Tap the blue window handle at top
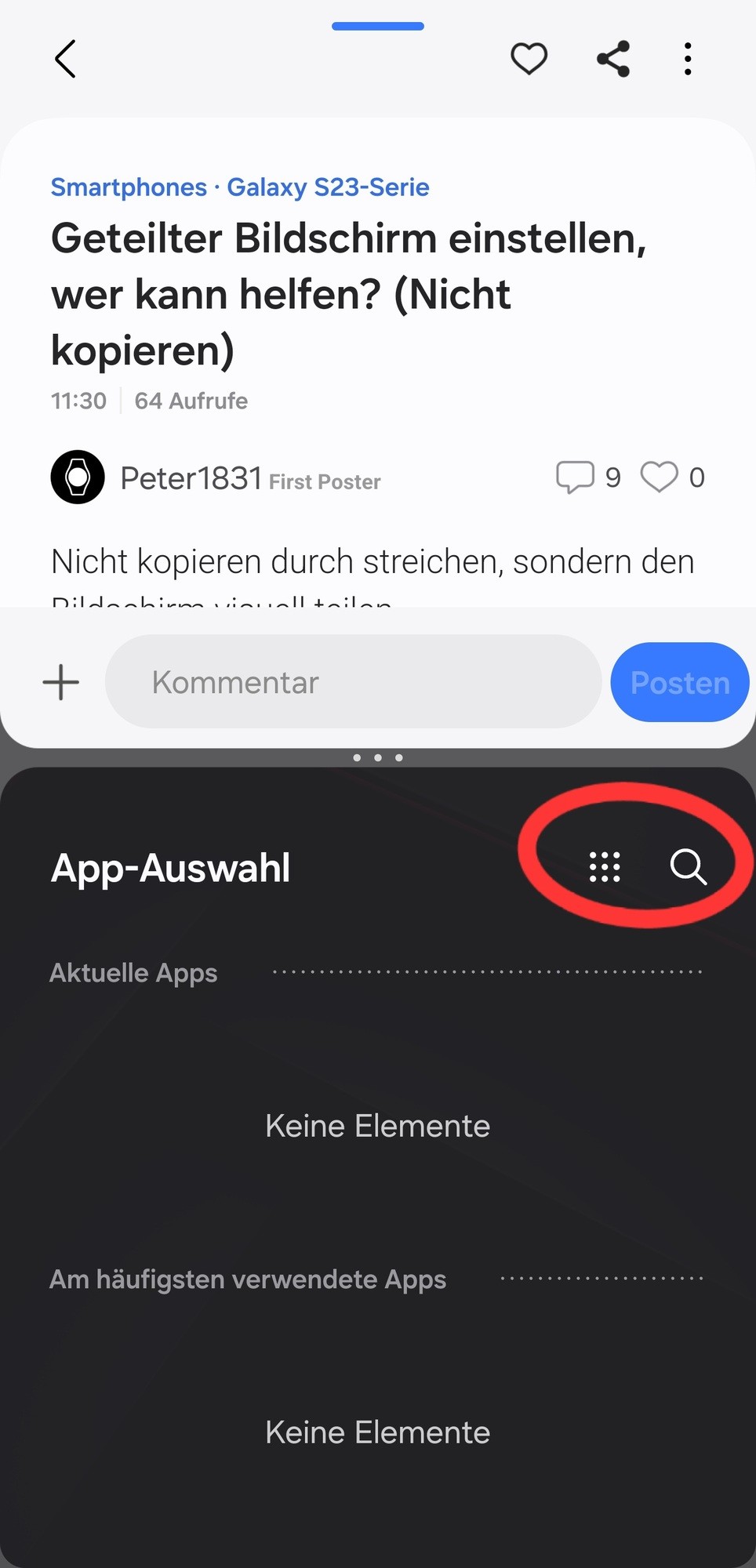756x1568 pixels. (x=378, y=26)
